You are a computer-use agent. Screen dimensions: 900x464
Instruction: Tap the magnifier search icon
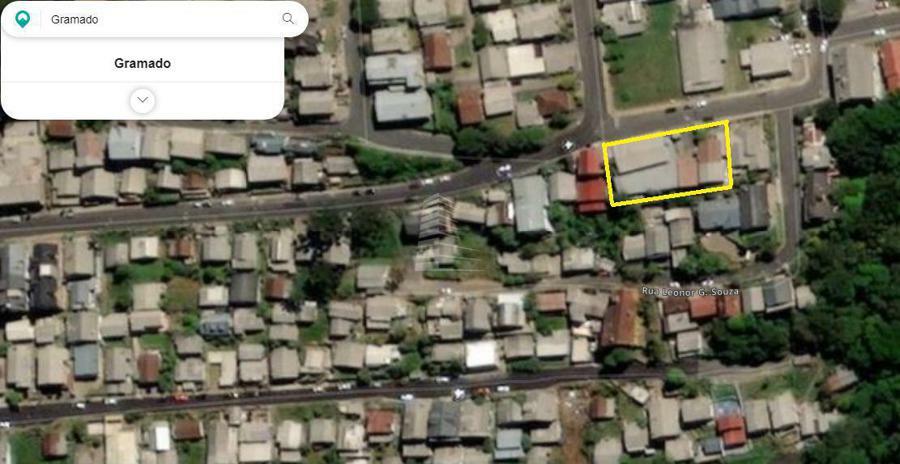288,19
